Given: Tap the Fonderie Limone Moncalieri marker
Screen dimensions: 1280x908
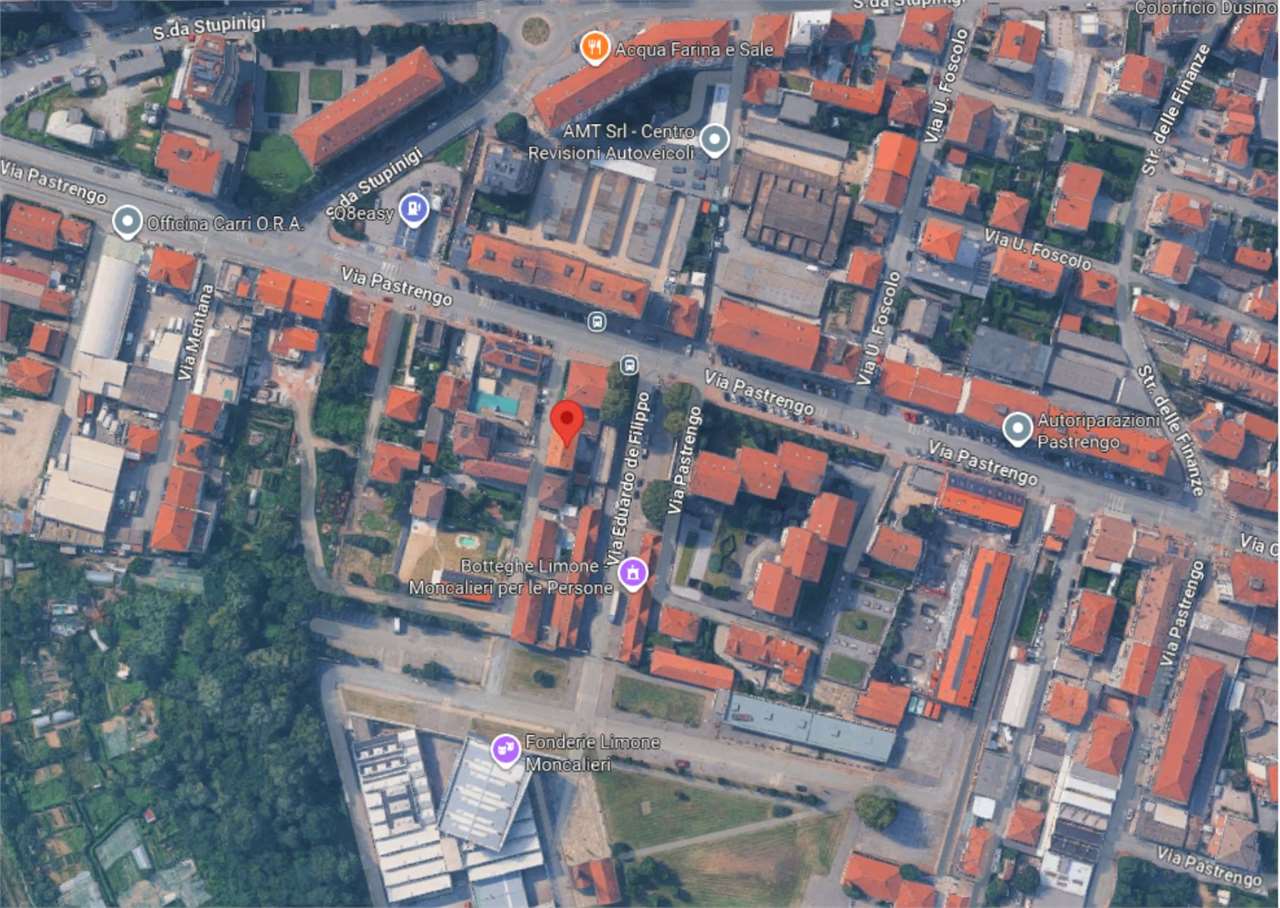Looking at the screenshot, I should click(x=506, y=749).
